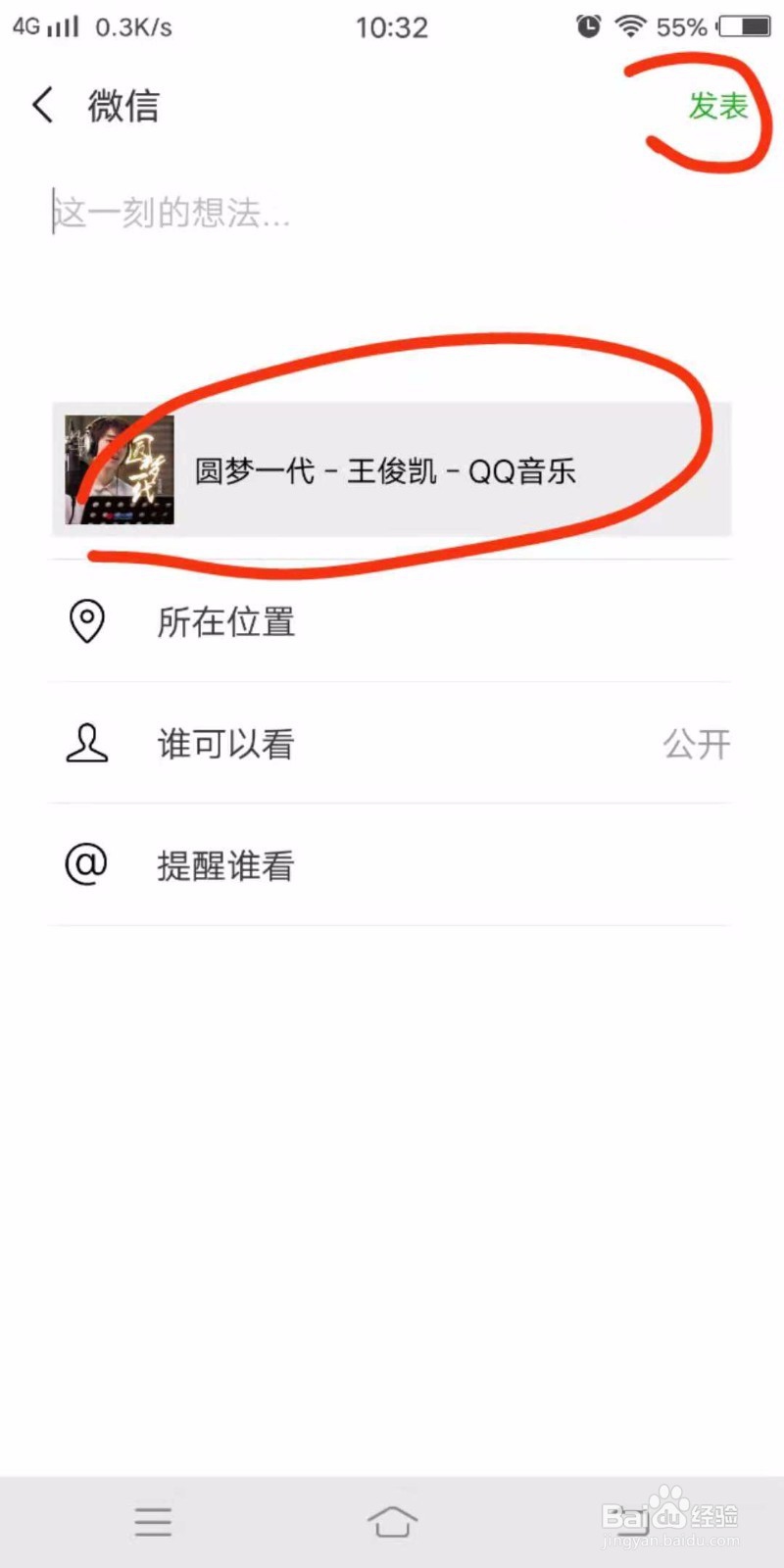Select the person icon next to 谁可以看
This screenshot has width=784, height=1568.
86,744
